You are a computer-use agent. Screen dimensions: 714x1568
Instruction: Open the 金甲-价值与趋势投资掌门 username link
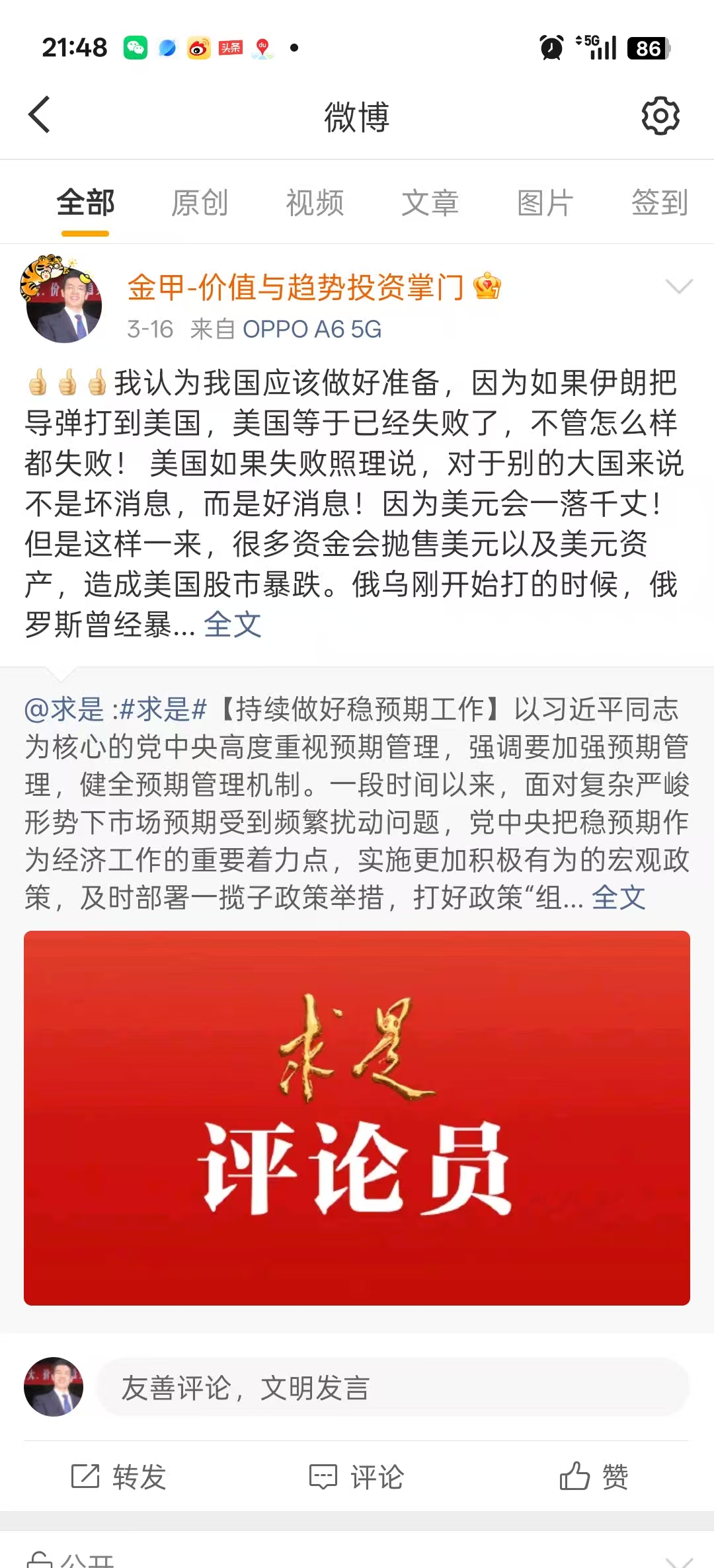(296, 288)
